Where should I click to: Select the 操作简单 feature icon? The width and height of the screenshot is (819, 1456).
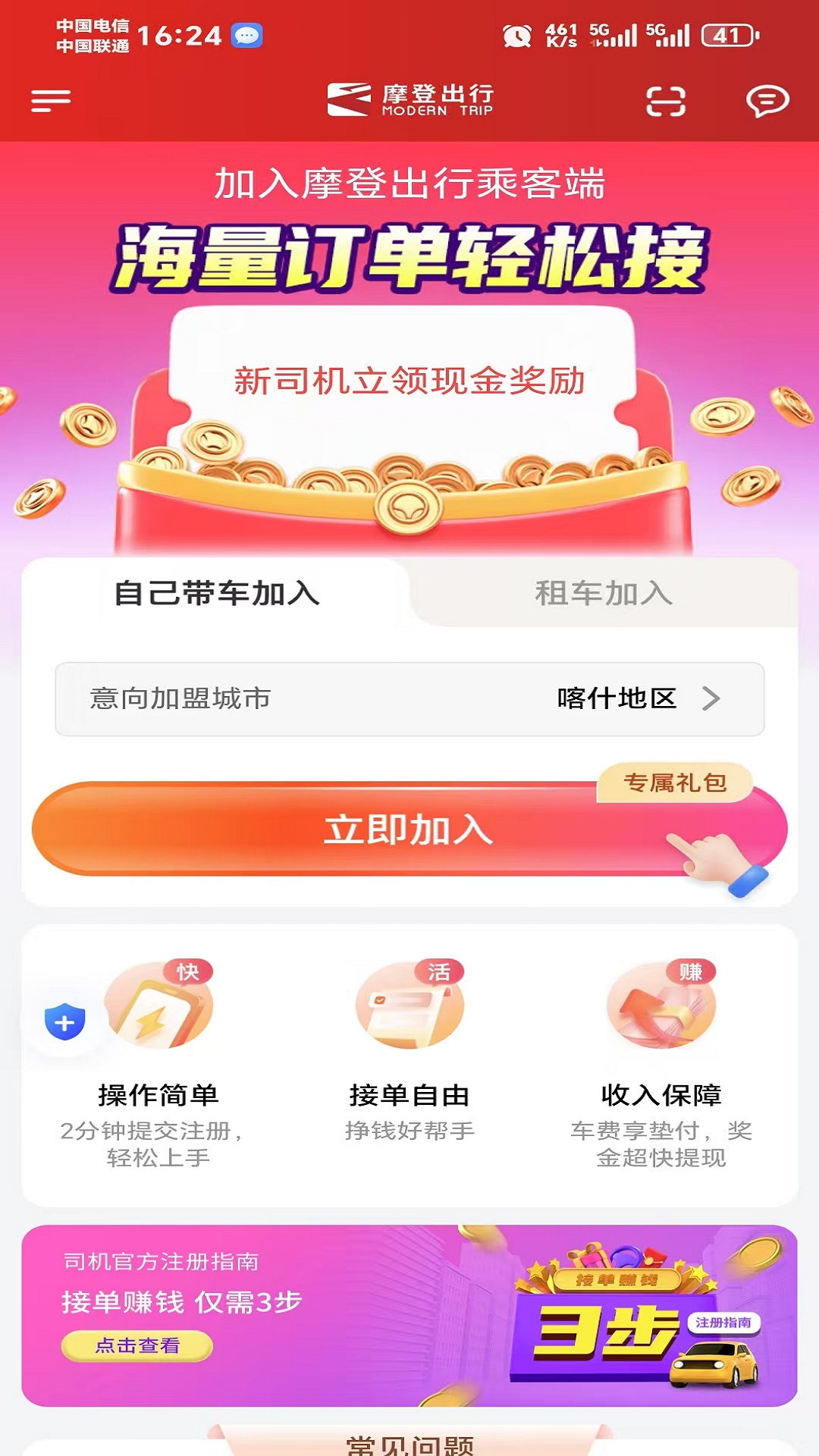tap(155, 1012)
